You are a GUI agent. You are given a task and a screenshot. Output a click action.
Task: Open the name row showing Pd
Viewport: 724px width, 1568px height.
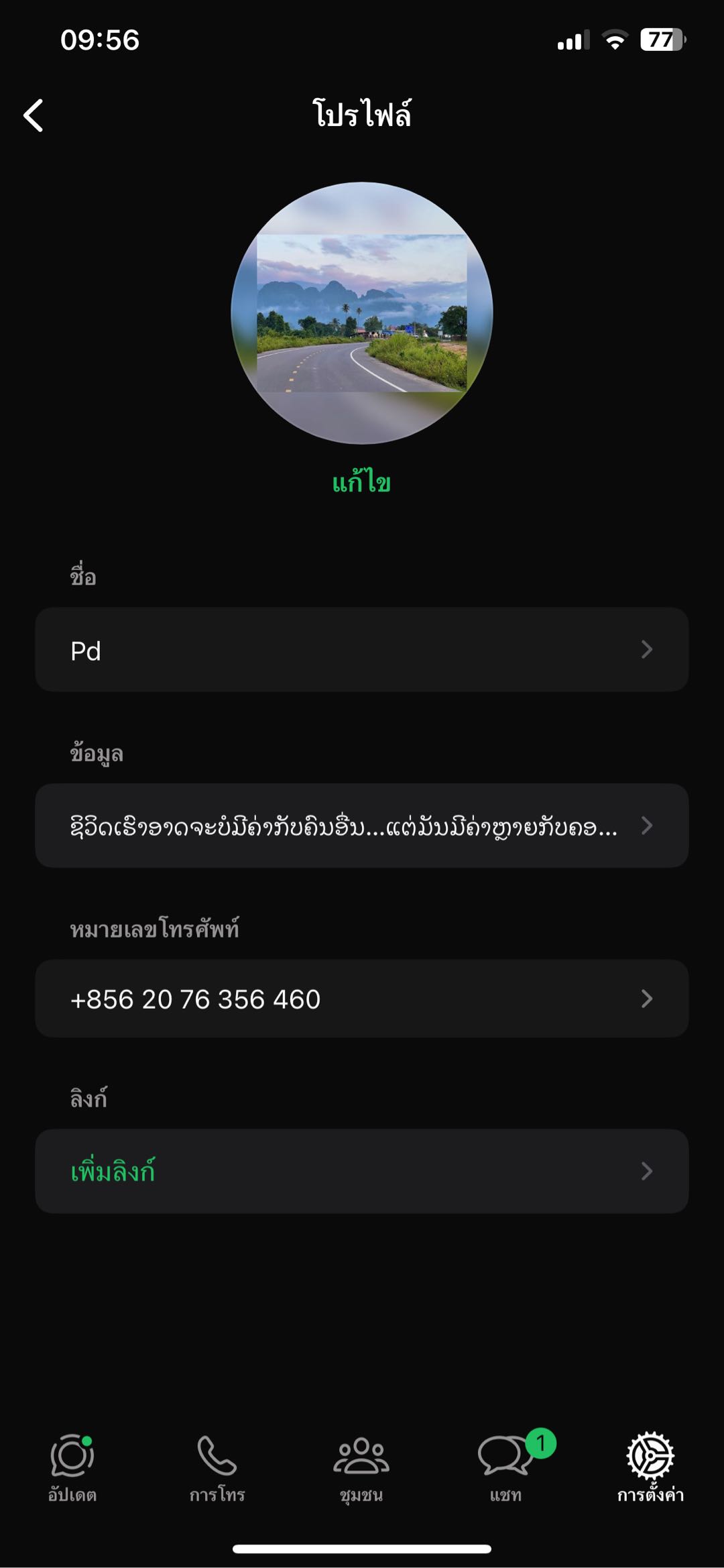pyautogui.click(x=362, y=650)
